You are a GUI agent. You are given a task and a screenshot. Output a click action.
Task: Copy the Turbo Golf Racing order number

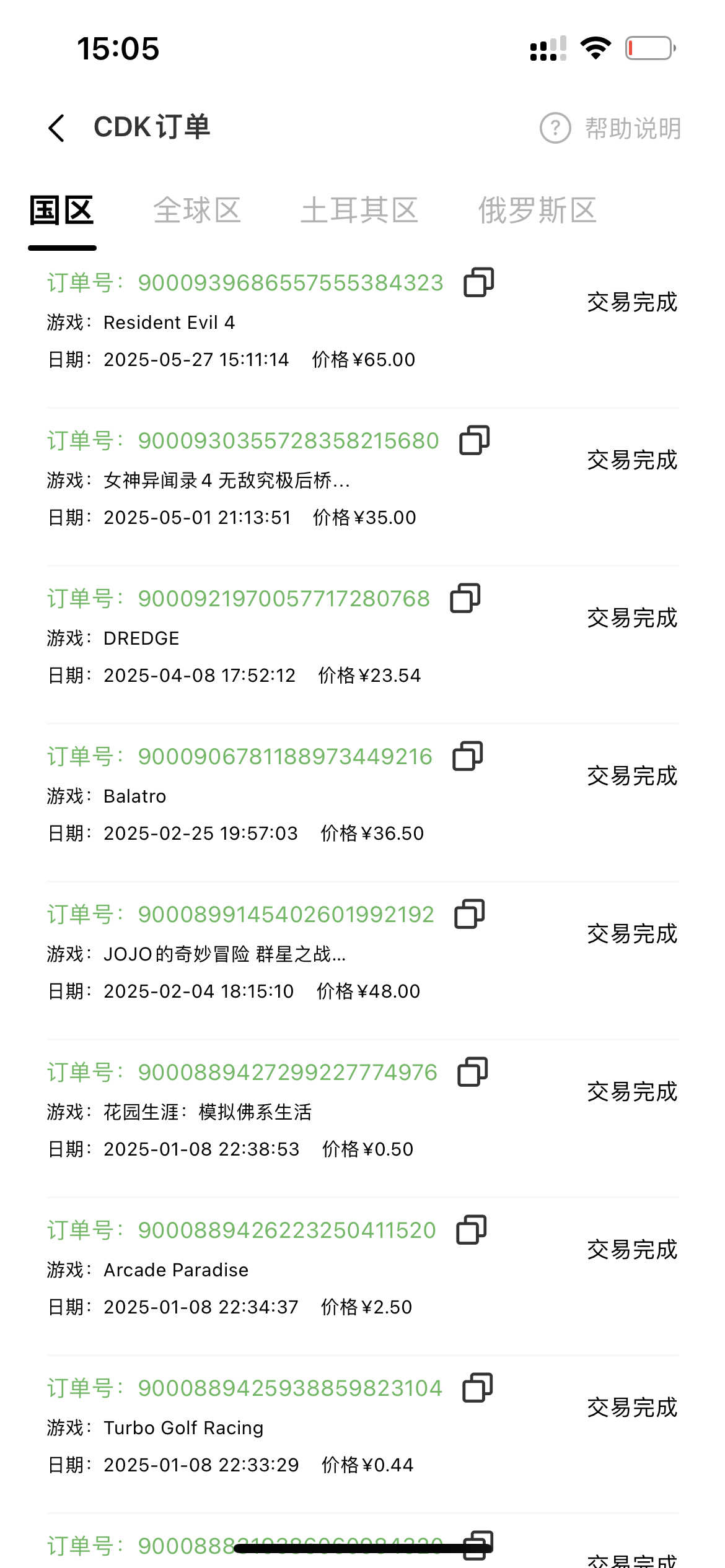(478, 1388)
